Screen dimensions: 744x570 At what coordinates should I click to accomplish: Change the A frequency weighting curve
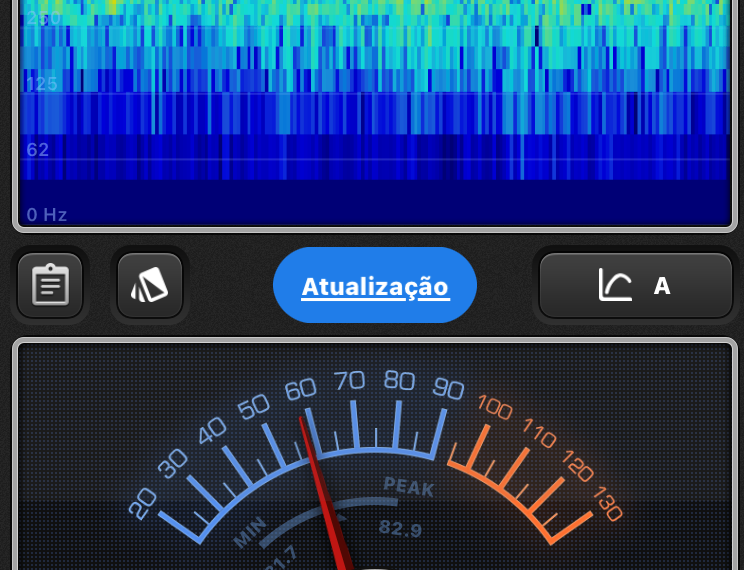pyautogui.click(x=636, y=286)
